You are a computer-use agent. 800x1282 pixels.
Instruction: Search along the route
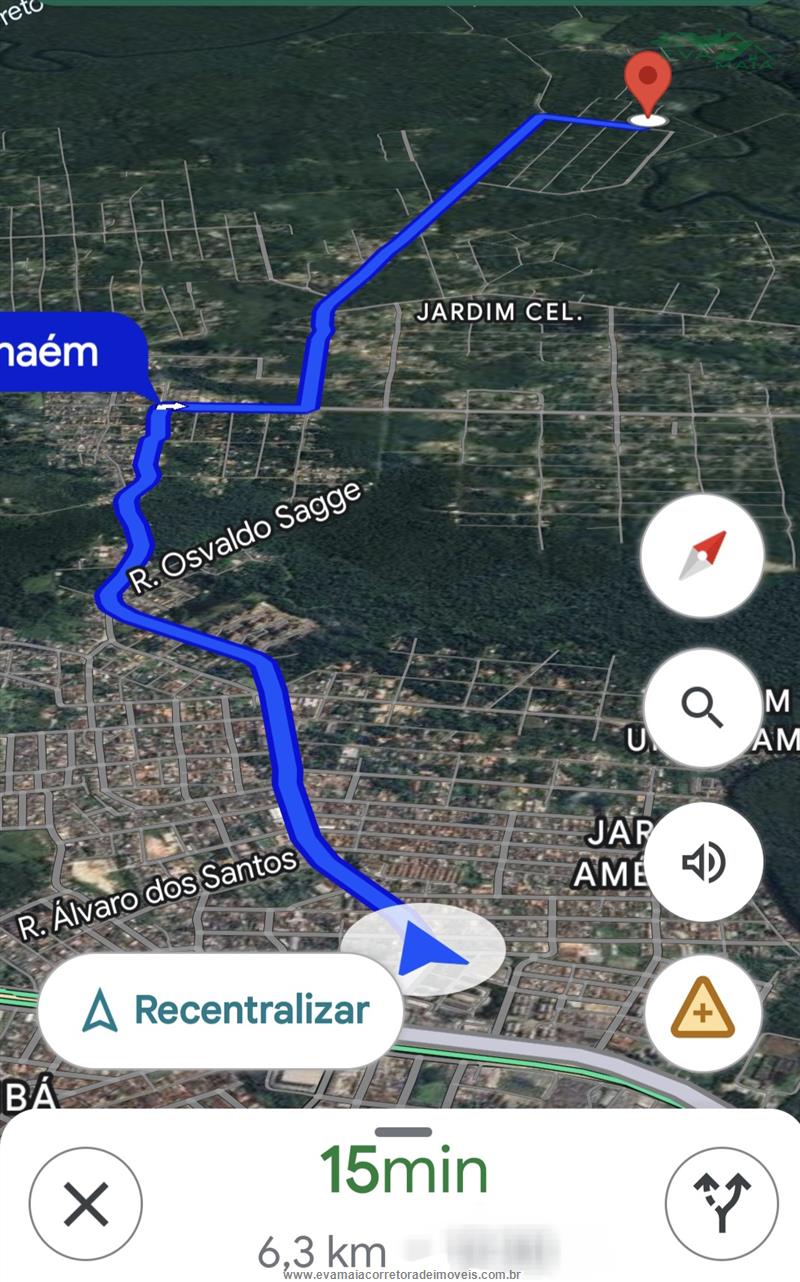tap(702, 708)
